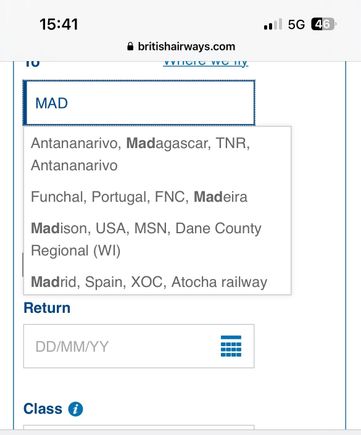Screen dimensions: 361x435
Task: Show Class information icon
Action: 76,409
